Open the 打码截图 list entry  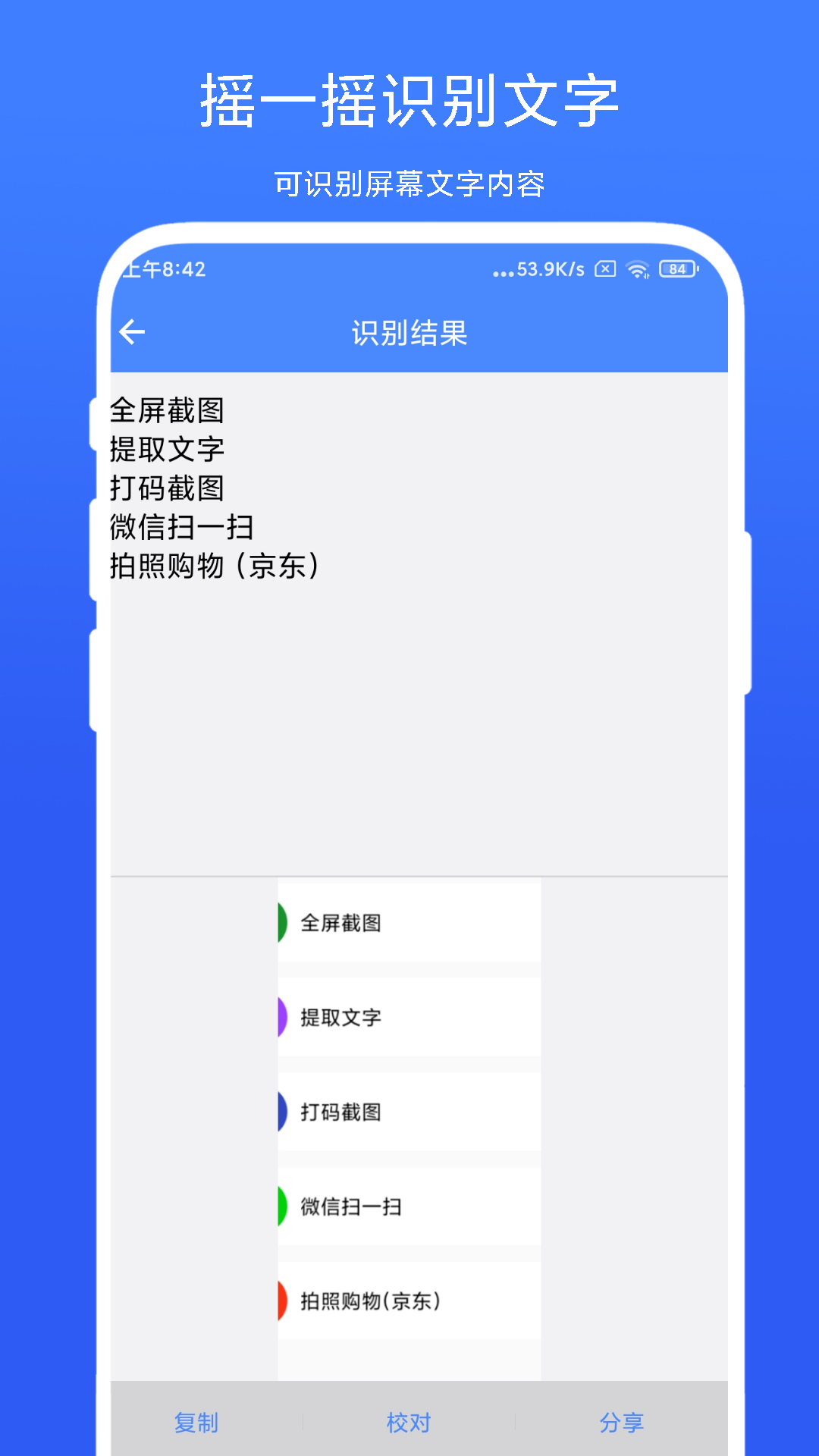(x=409, y=1112)
